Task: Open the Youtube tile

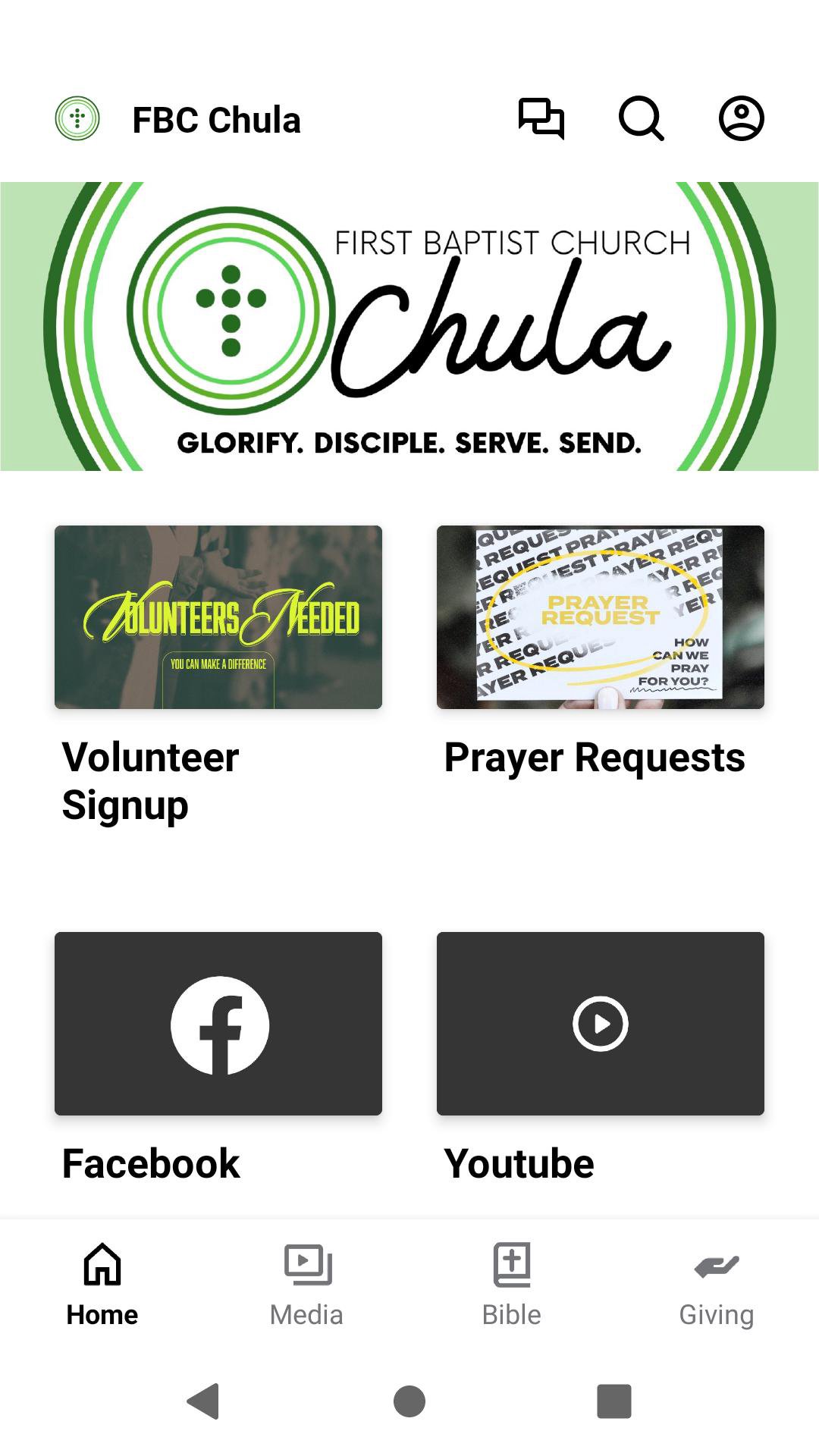Action: tap(601, 1024)
